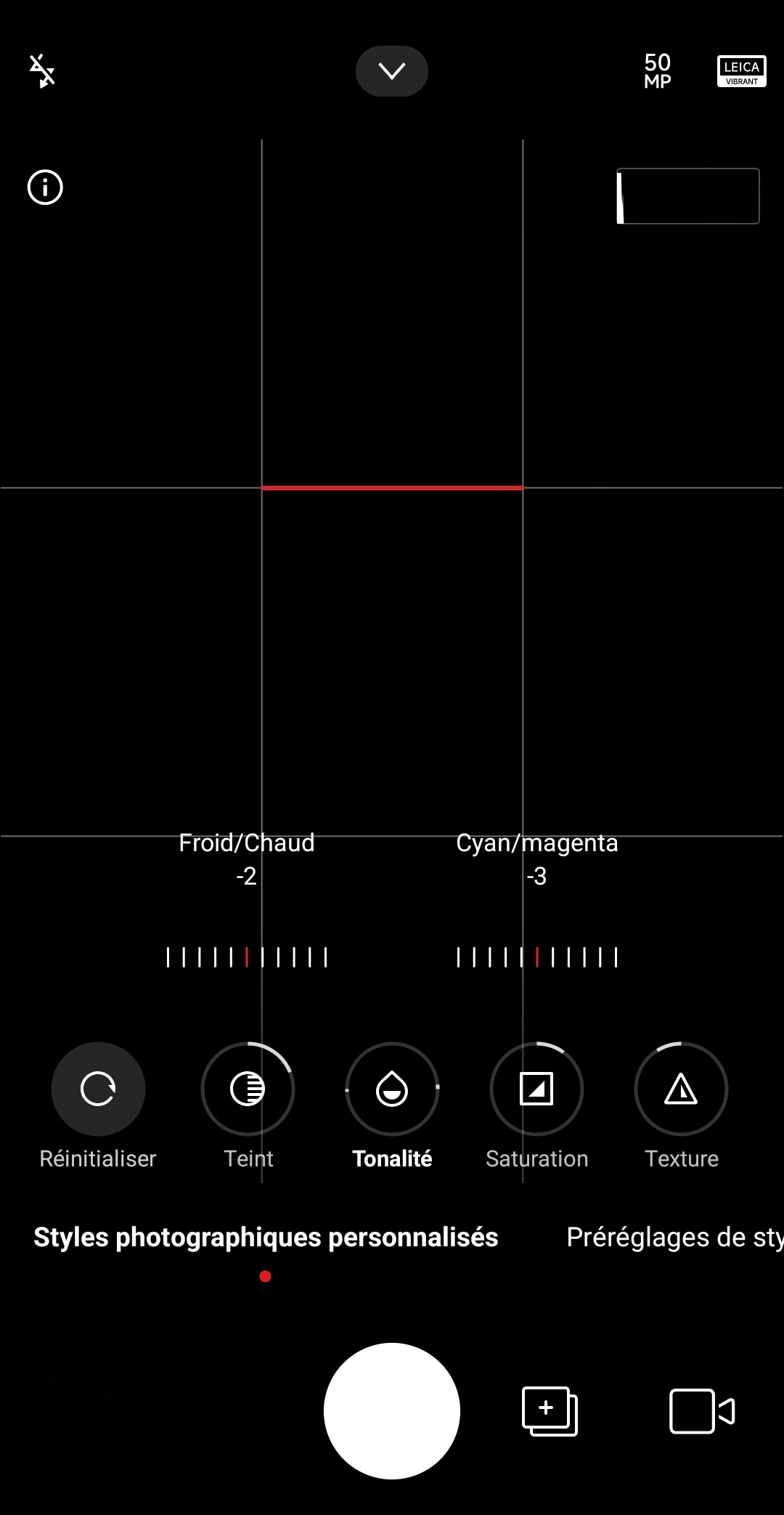The height and width of the screenshot is (1515, 784).
Task: Switch to video mode
Action: tap(702, 1411)
